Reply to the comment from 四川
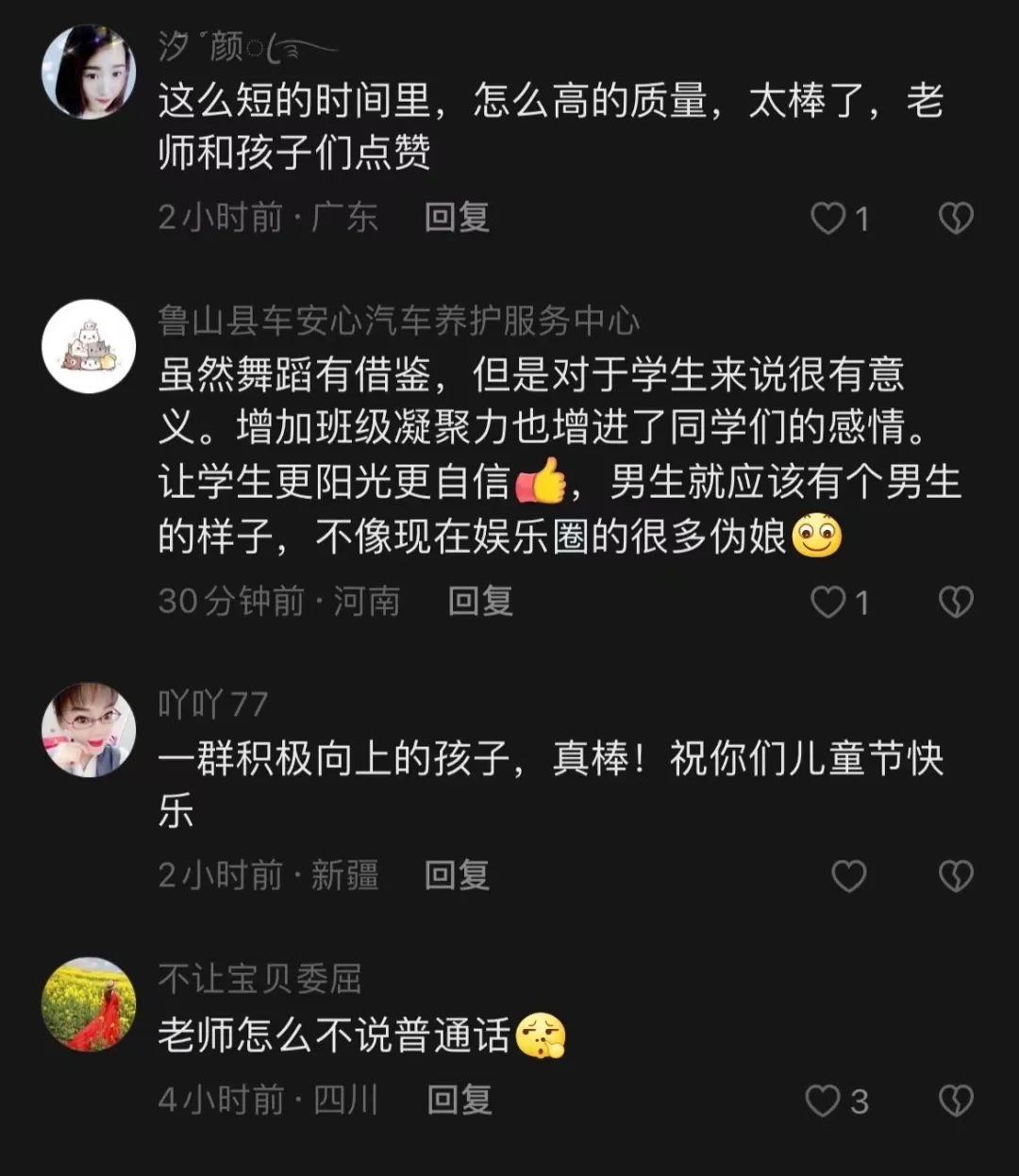 [459, 1100]
